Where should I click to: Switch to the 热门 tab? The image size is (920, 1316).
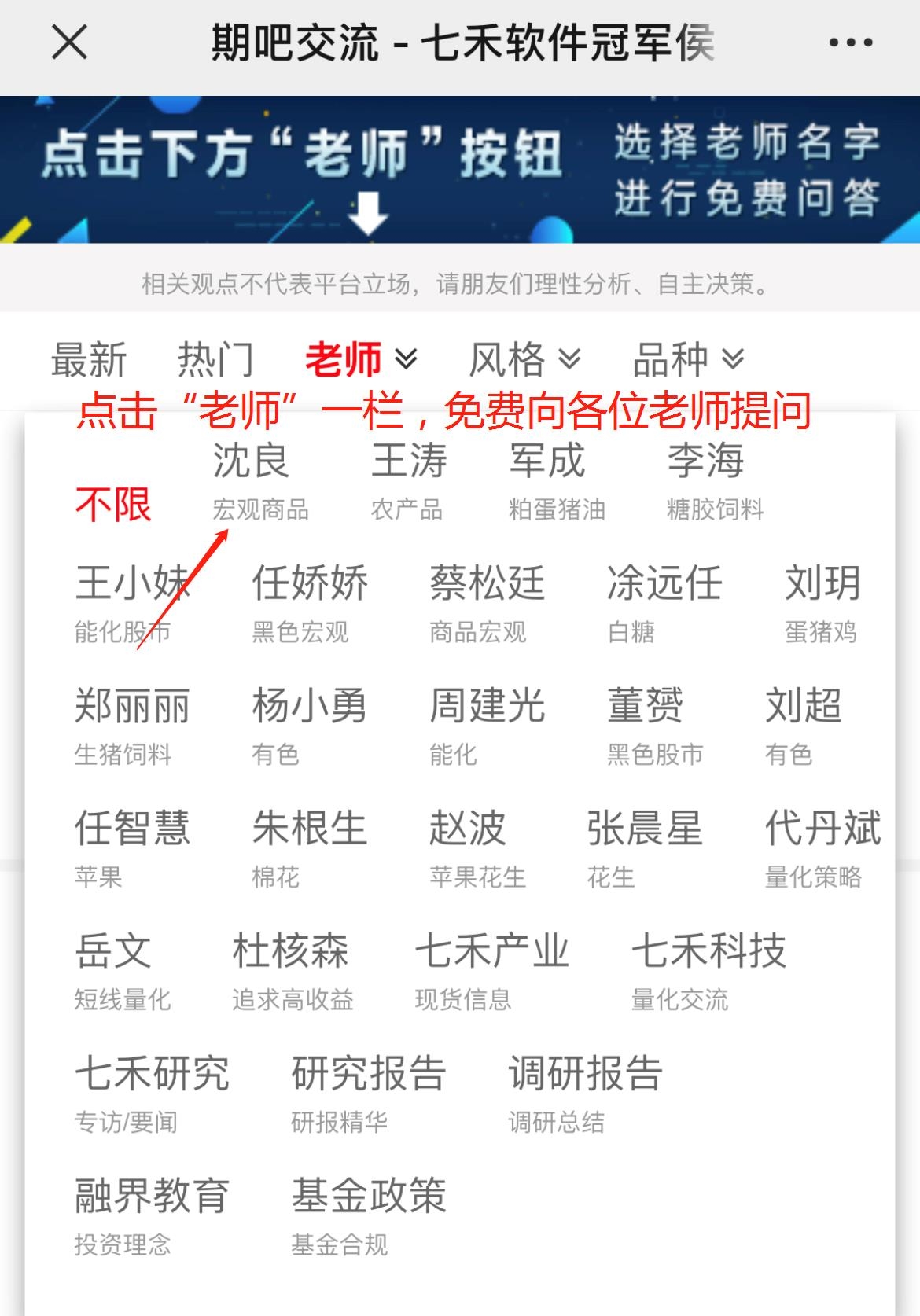(215, 360)
